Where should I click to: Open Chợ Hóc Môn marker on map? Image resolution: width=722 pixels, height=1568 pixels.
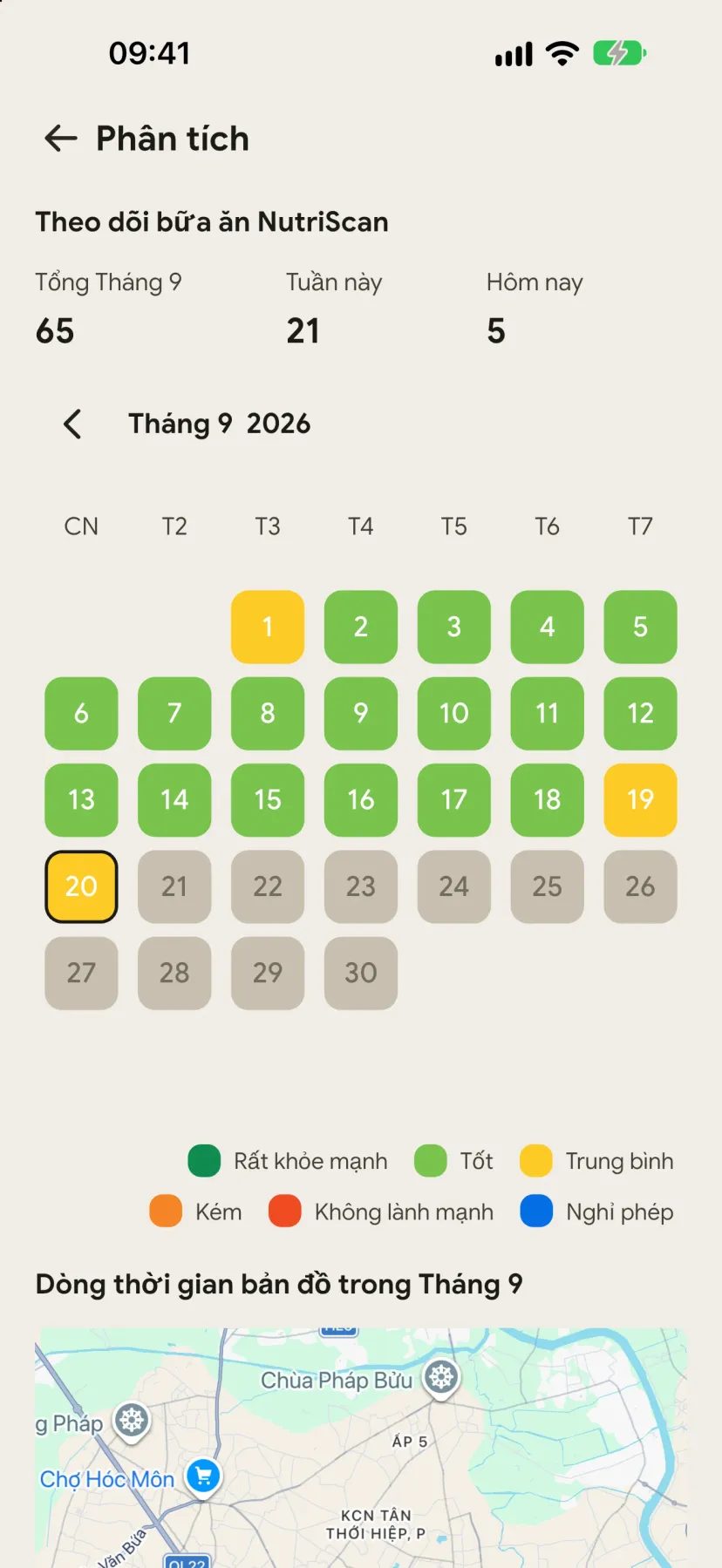point(203,1477)
